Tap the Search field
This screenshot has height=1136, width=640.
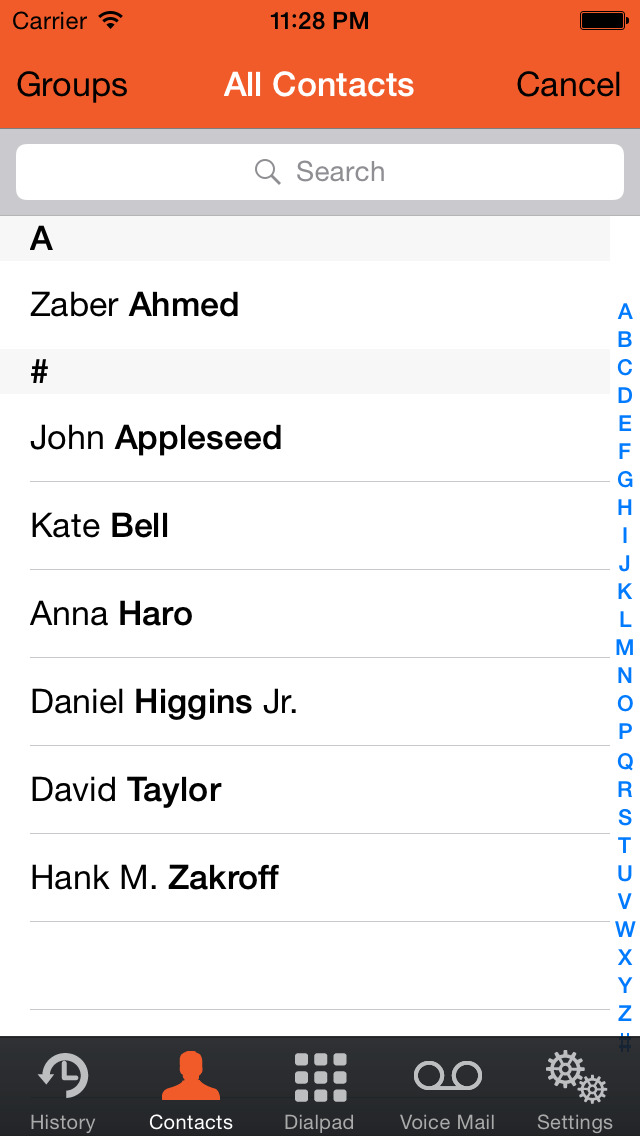click(x=320, y=172)
